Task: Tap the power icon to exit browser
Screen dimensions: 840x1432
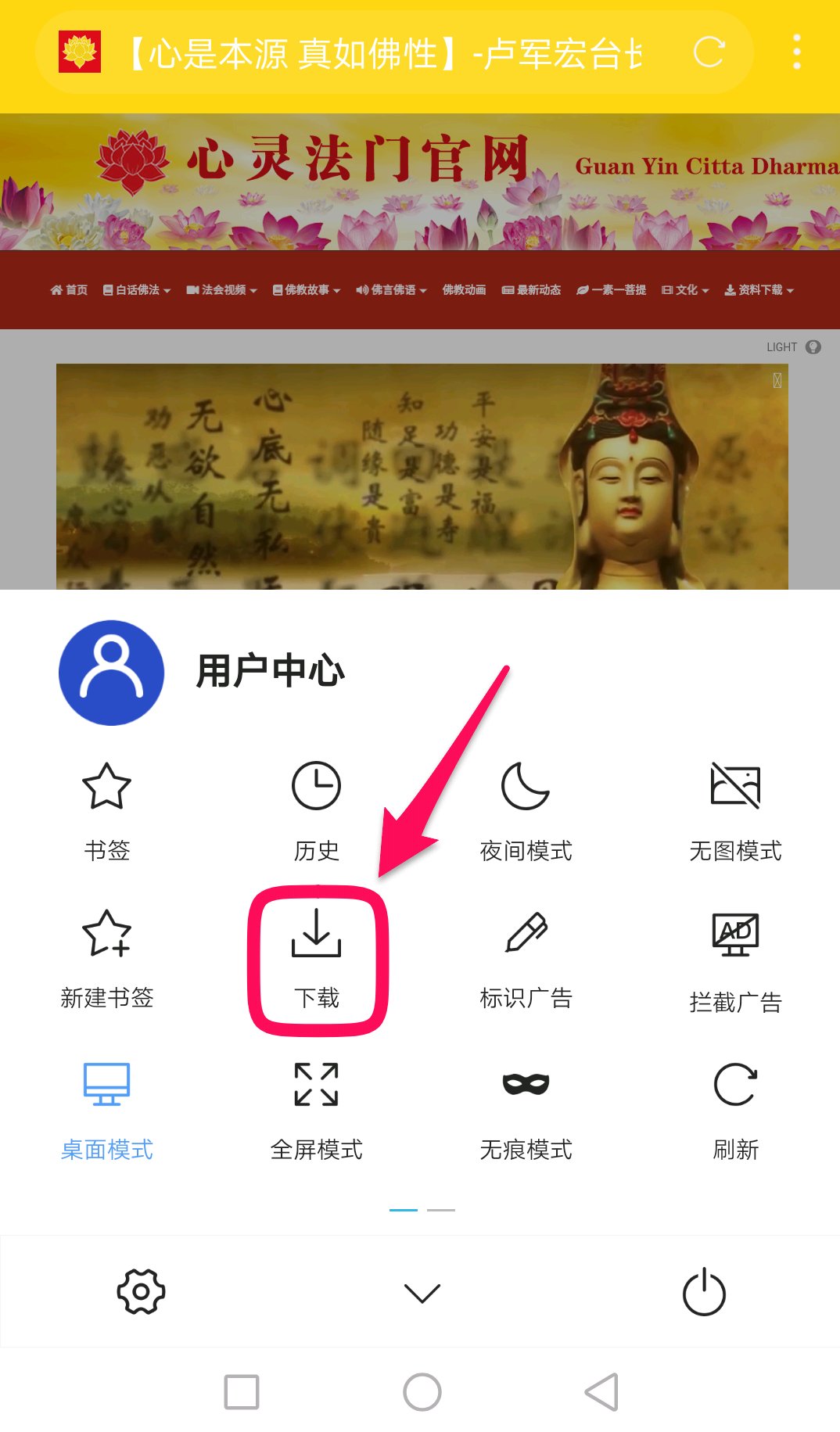Action: (704, 1291)
